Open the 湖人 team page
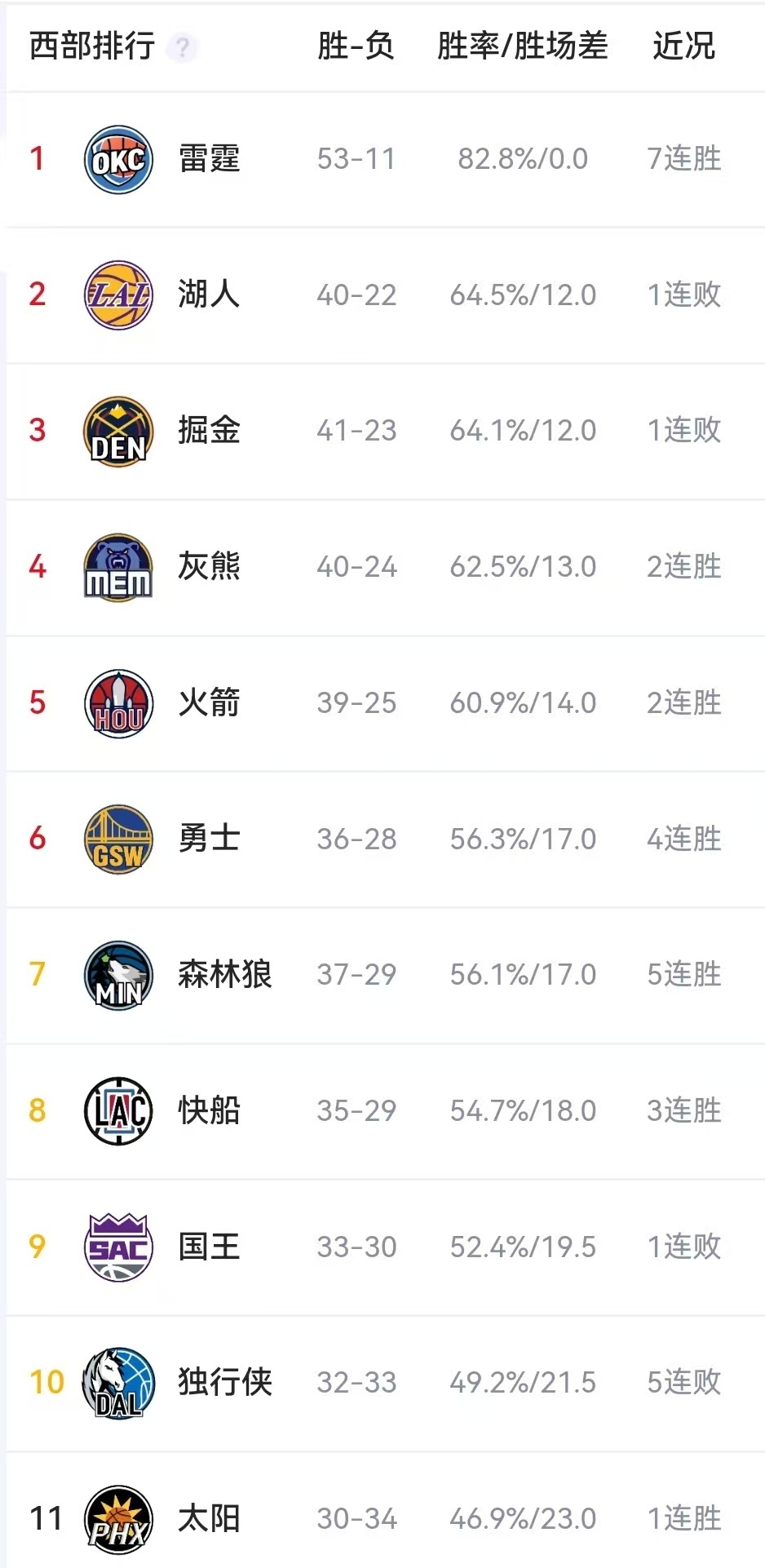This screenshot has height=1568, width=765. click(208, 295)
